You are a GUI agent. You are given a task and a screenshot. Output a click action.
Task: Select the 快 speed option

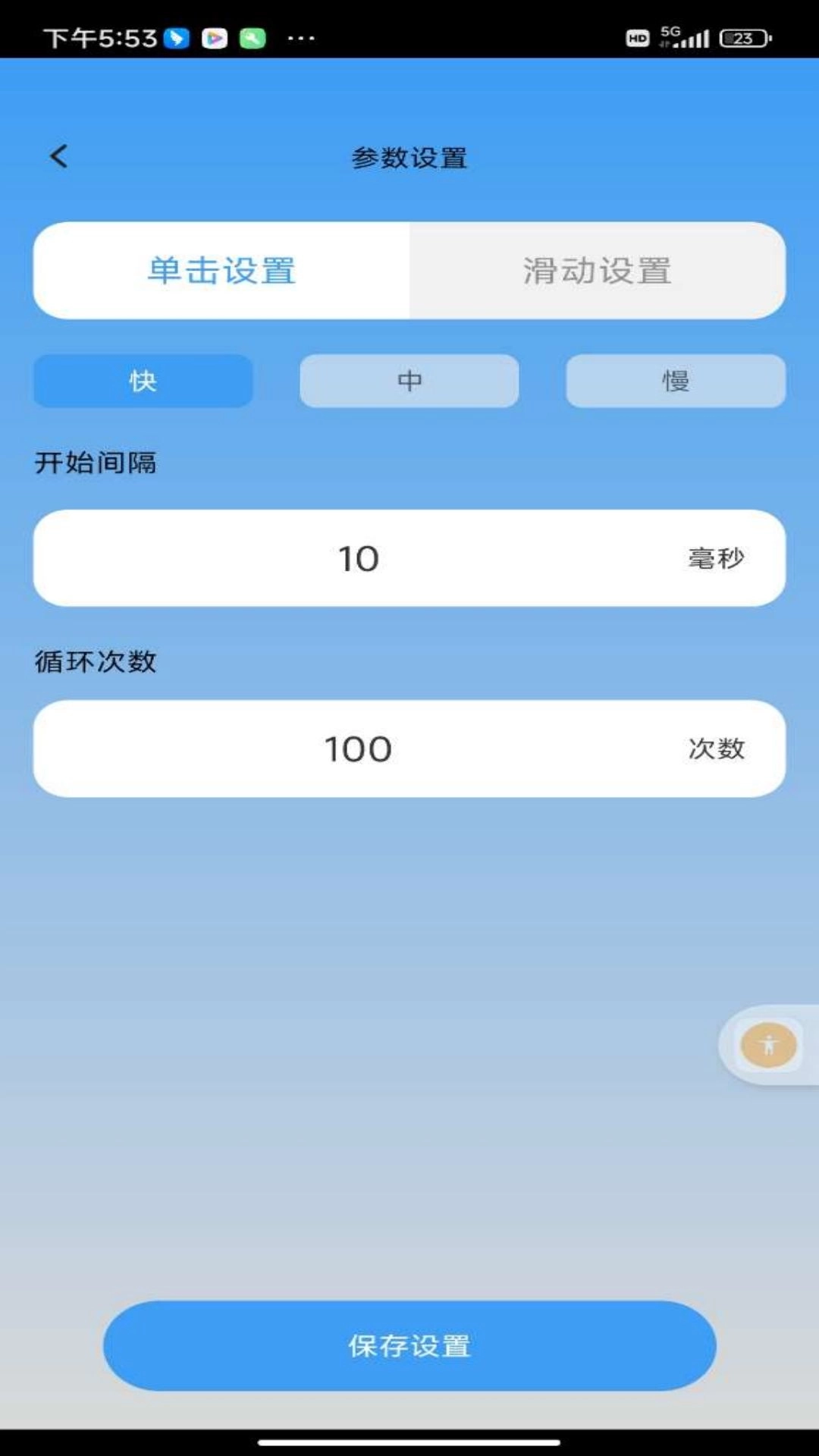(x=143, y=381)
